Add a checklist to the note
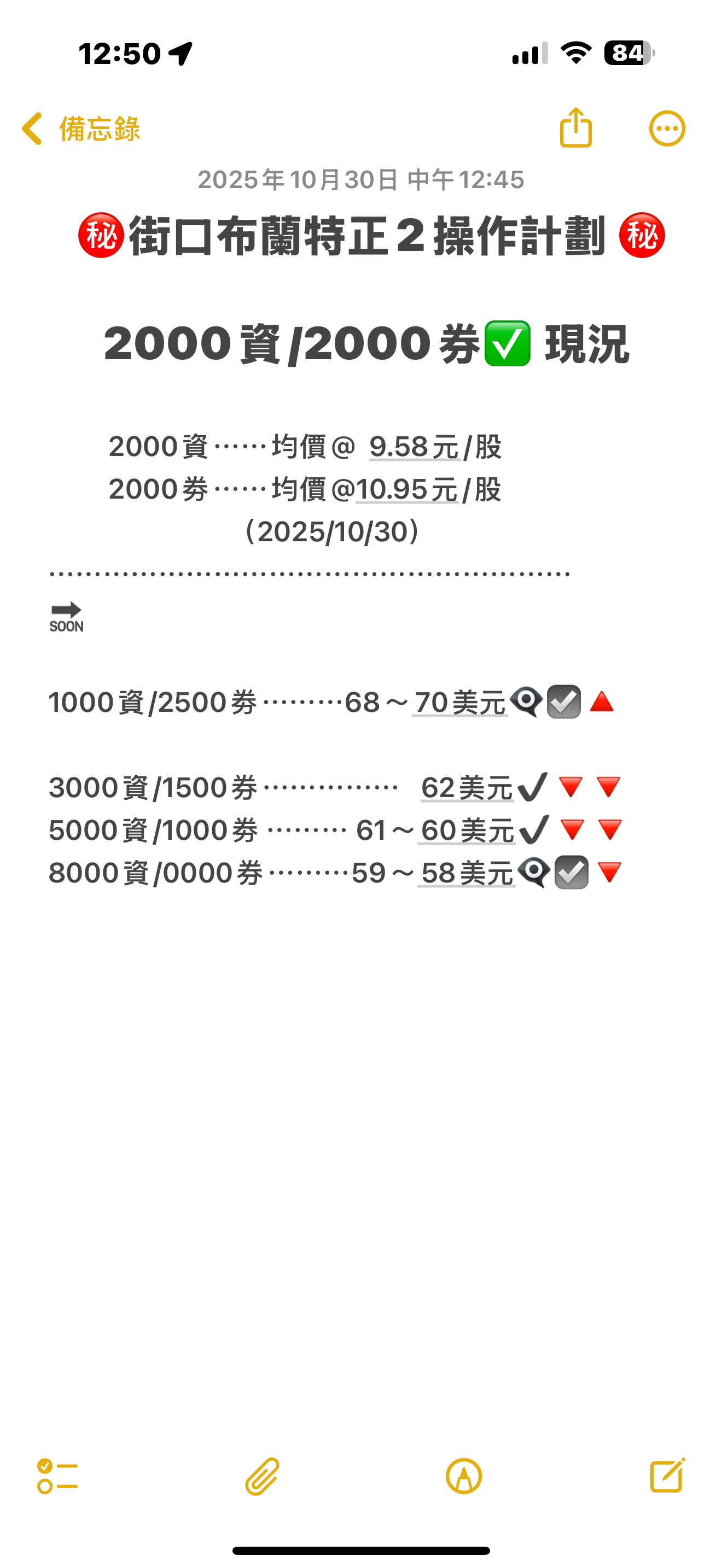The image size is (722, 1568). (58, 1476)
